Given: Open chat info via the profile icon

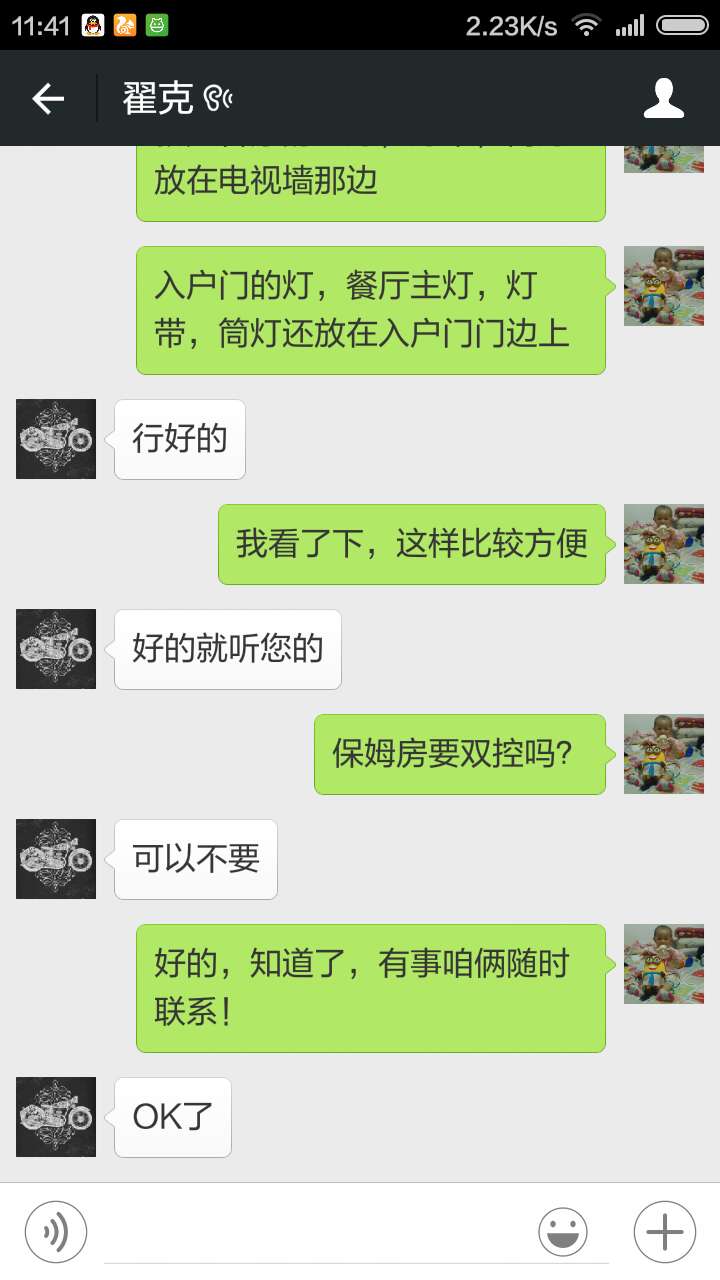Looking at the screenshot, I should 664,98.
